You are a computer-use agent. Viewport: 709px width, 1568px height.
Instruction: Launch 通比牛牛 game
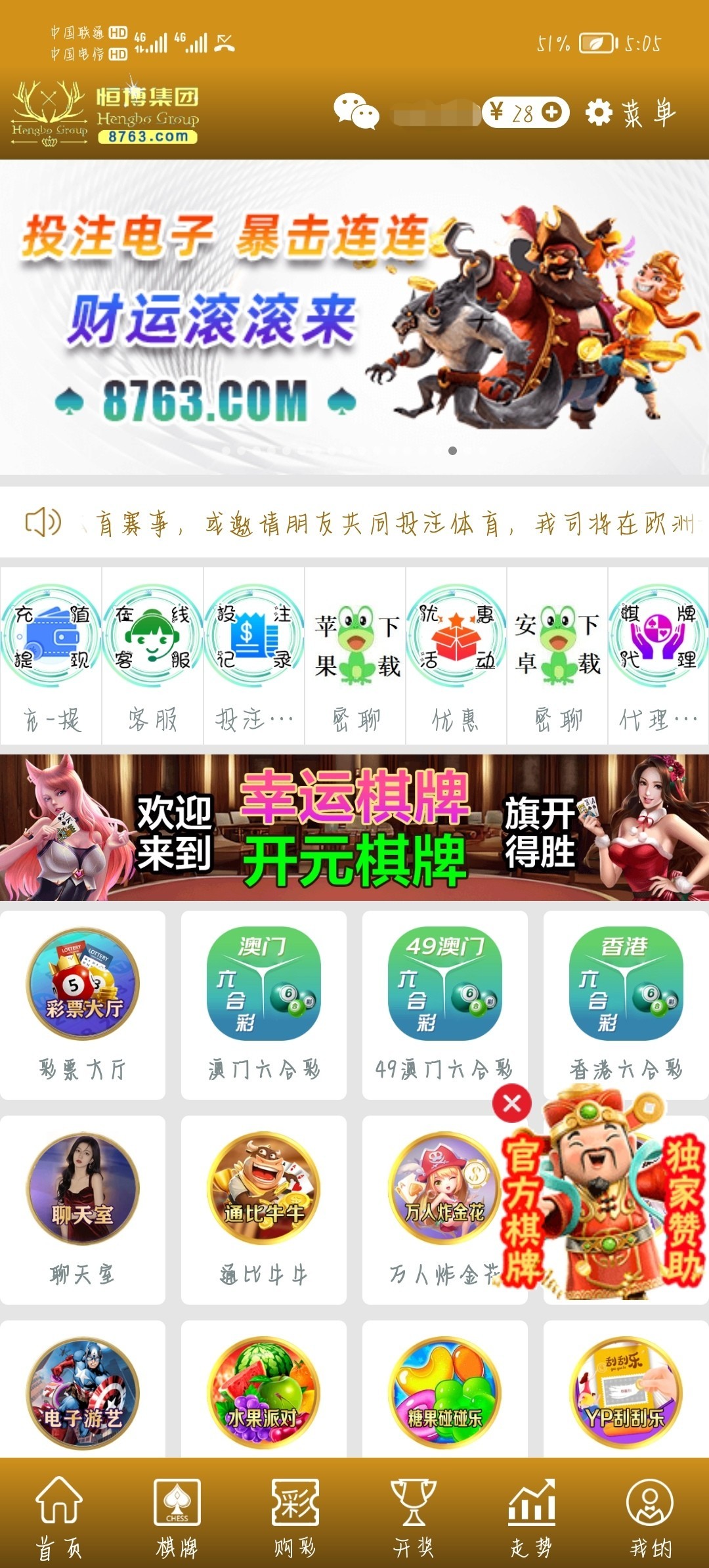(264, 1208)
